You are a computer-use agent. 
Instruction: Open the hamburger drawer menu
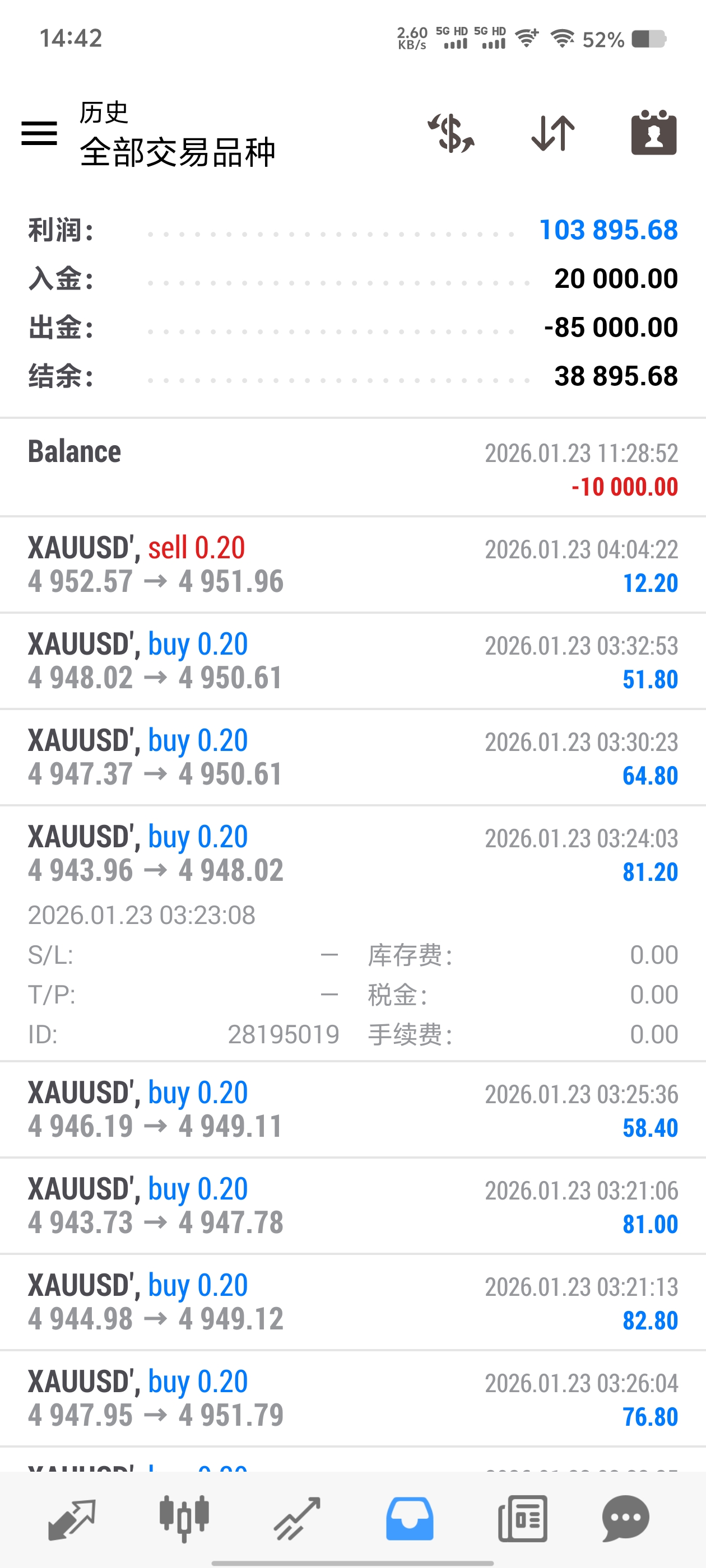tap(39, 133)
